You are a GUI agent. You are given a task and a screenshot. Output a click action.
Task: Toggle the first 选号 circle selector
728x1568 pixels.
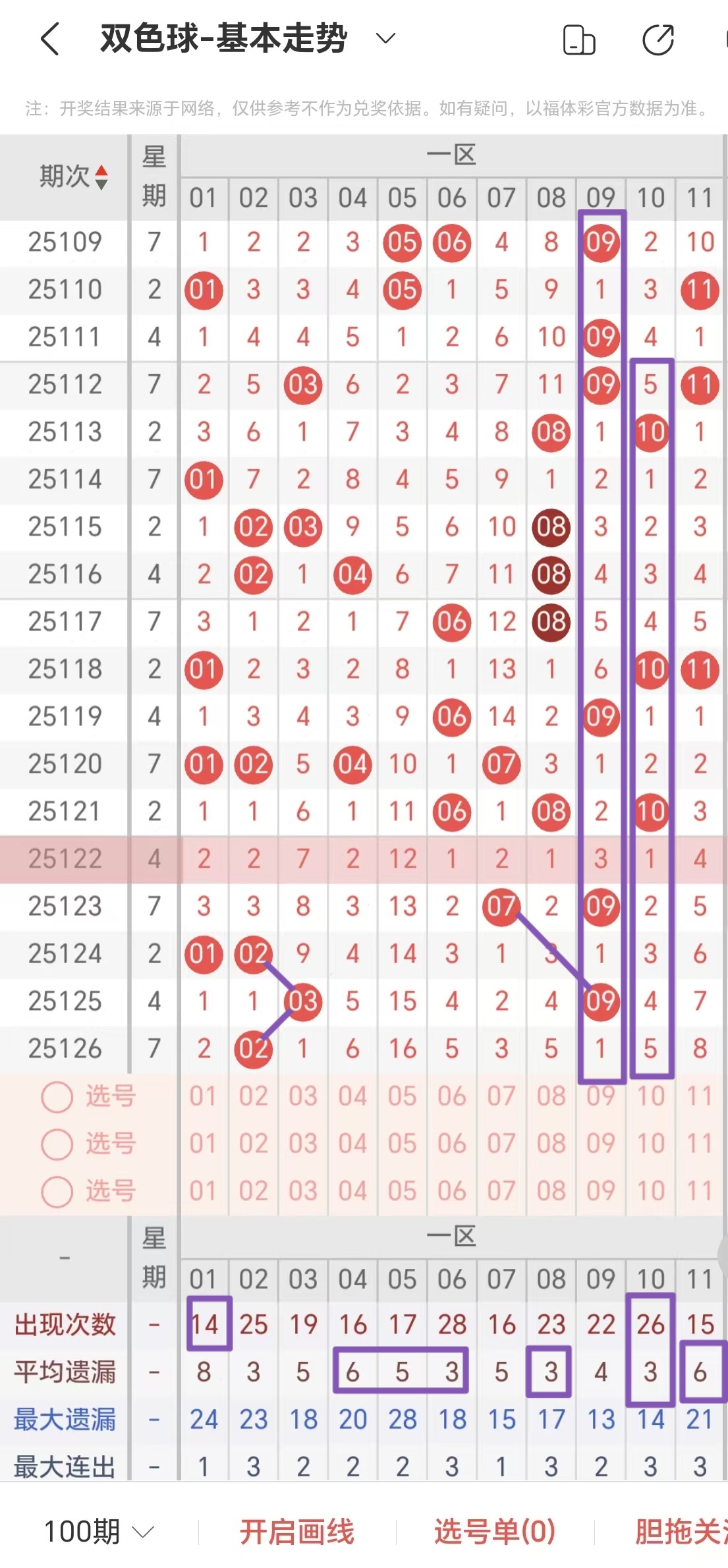(x=56, y=1096)
